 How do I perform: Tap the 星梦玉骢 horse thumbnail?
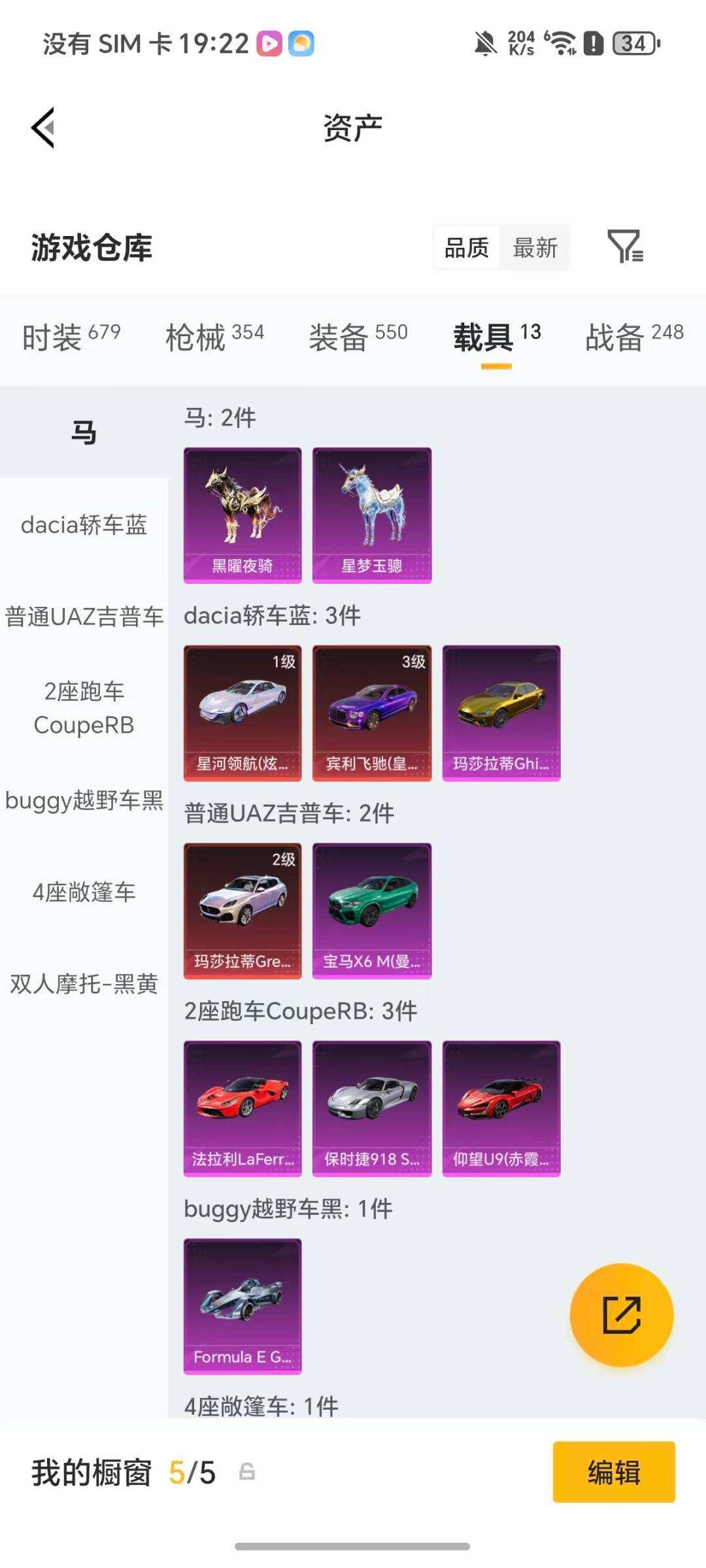371,513
